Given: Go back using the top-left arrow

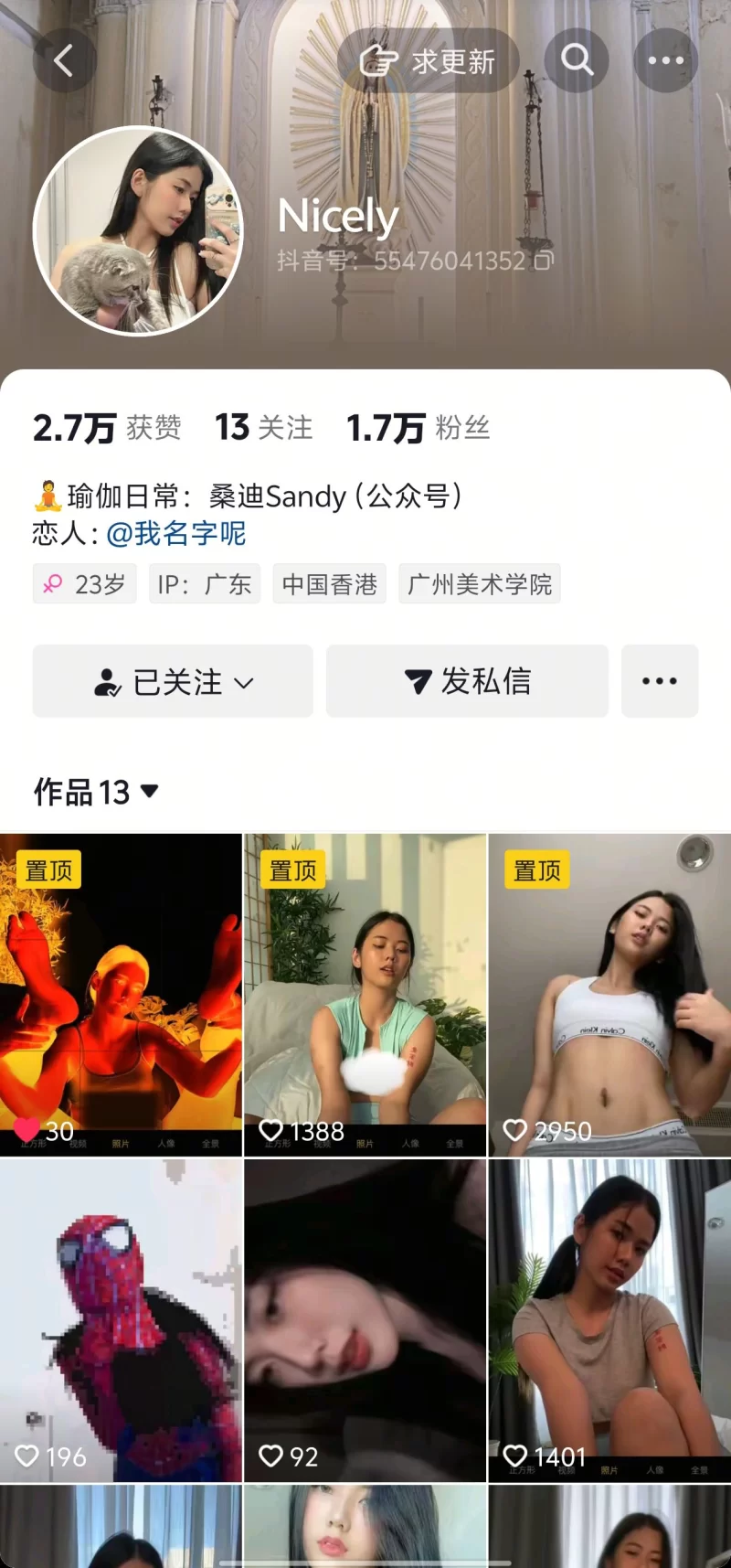Looking at the screenshot, I should (x=64, y=61).
